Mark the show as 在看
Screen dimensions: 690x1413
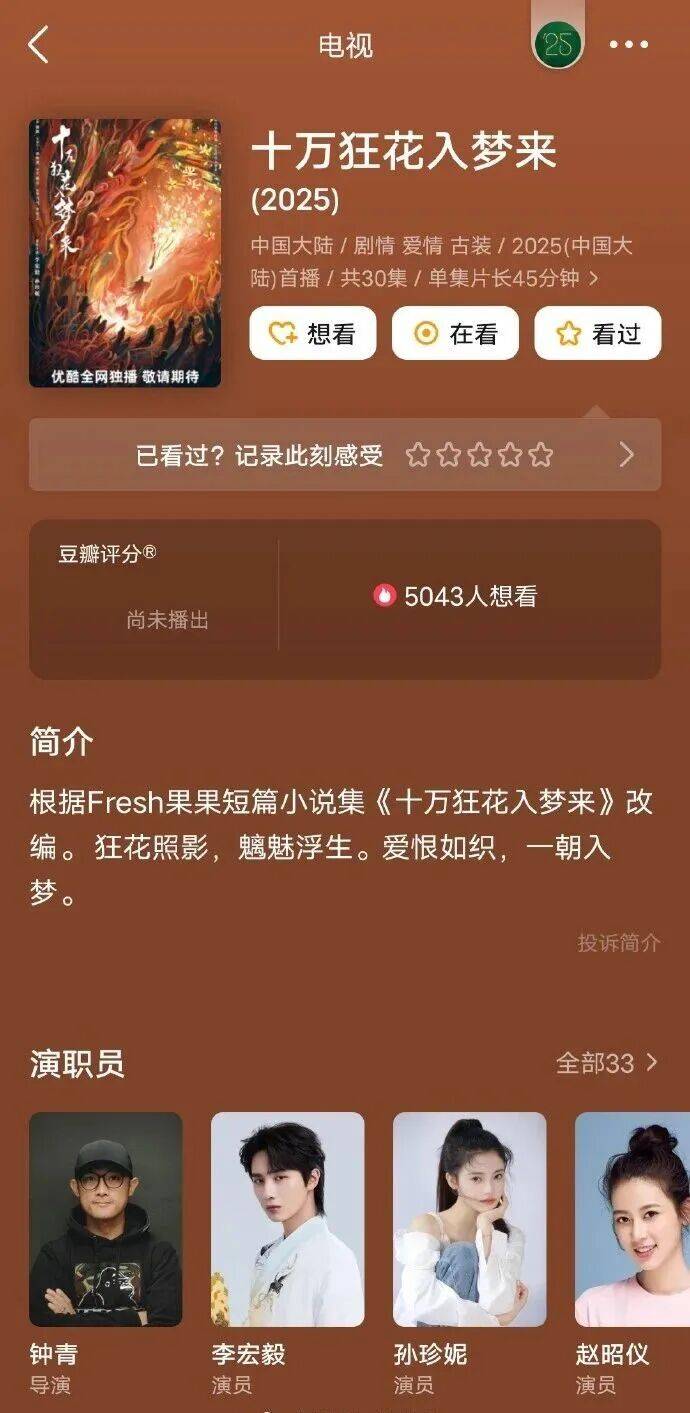[455, 333]
